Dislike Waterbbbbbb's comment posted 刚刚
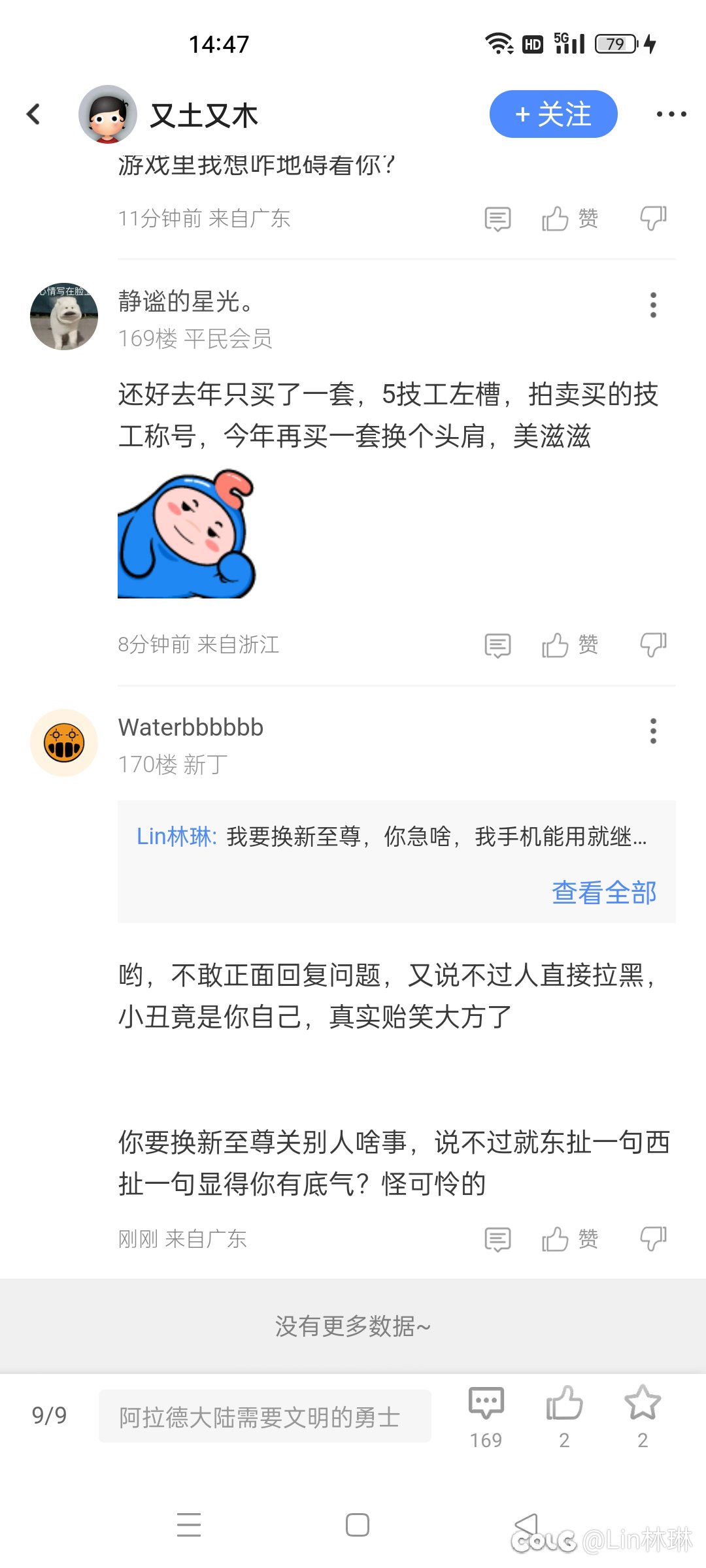Viewport: 706px width, 1568px height. coord(653,1239)
